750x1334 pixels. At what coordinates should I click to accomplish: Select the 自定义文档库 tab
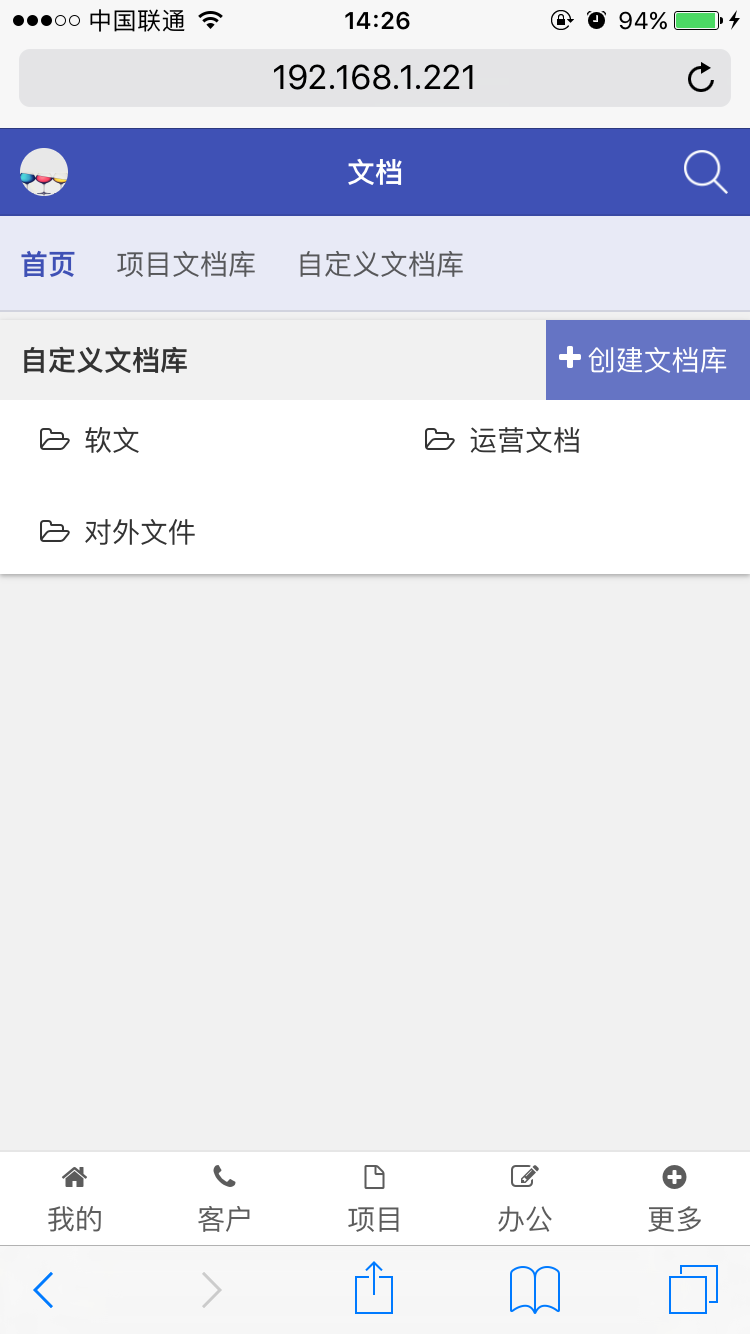(381, 265)
